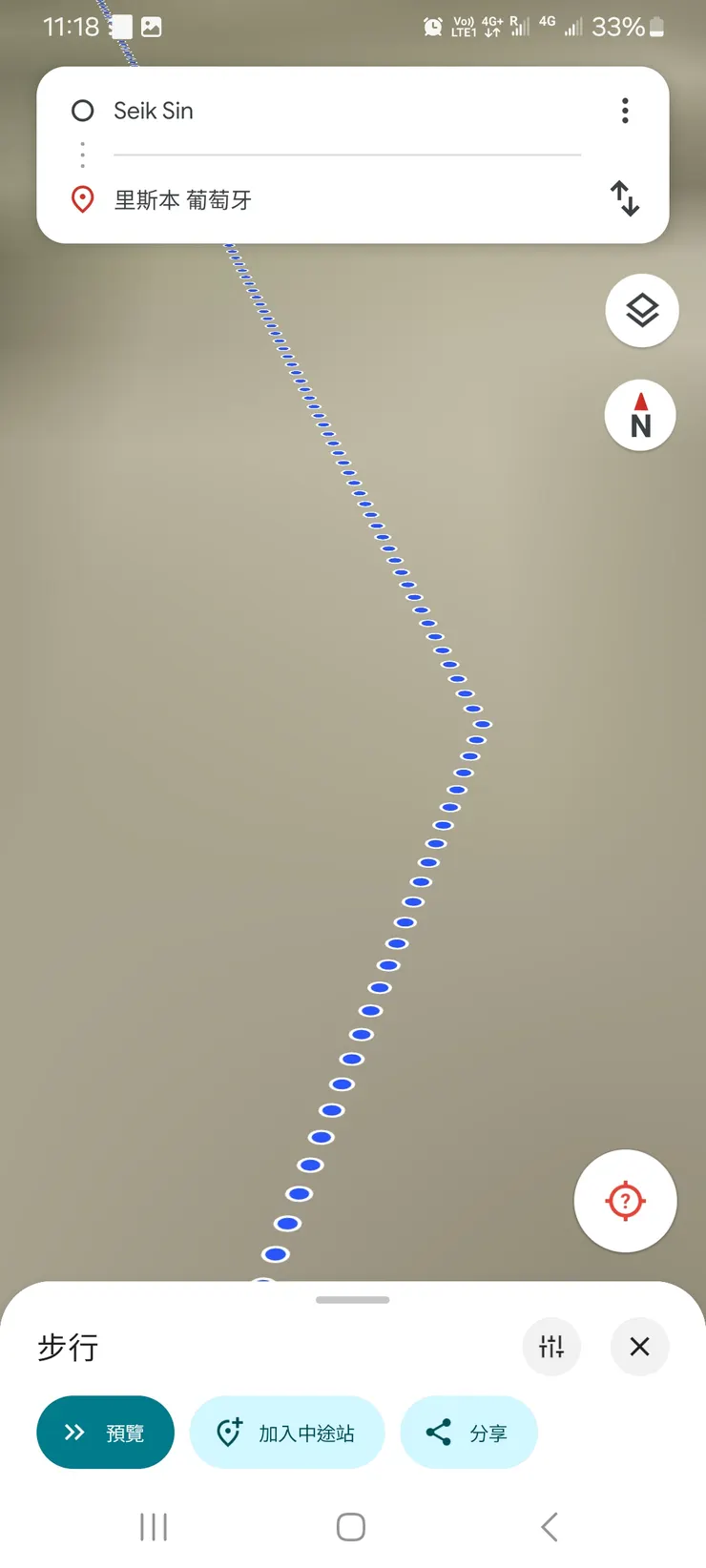The image size is (706, 1568).
Task: Close the walking directions panel
Action: pyautogui.click(x=639, y=1347)
